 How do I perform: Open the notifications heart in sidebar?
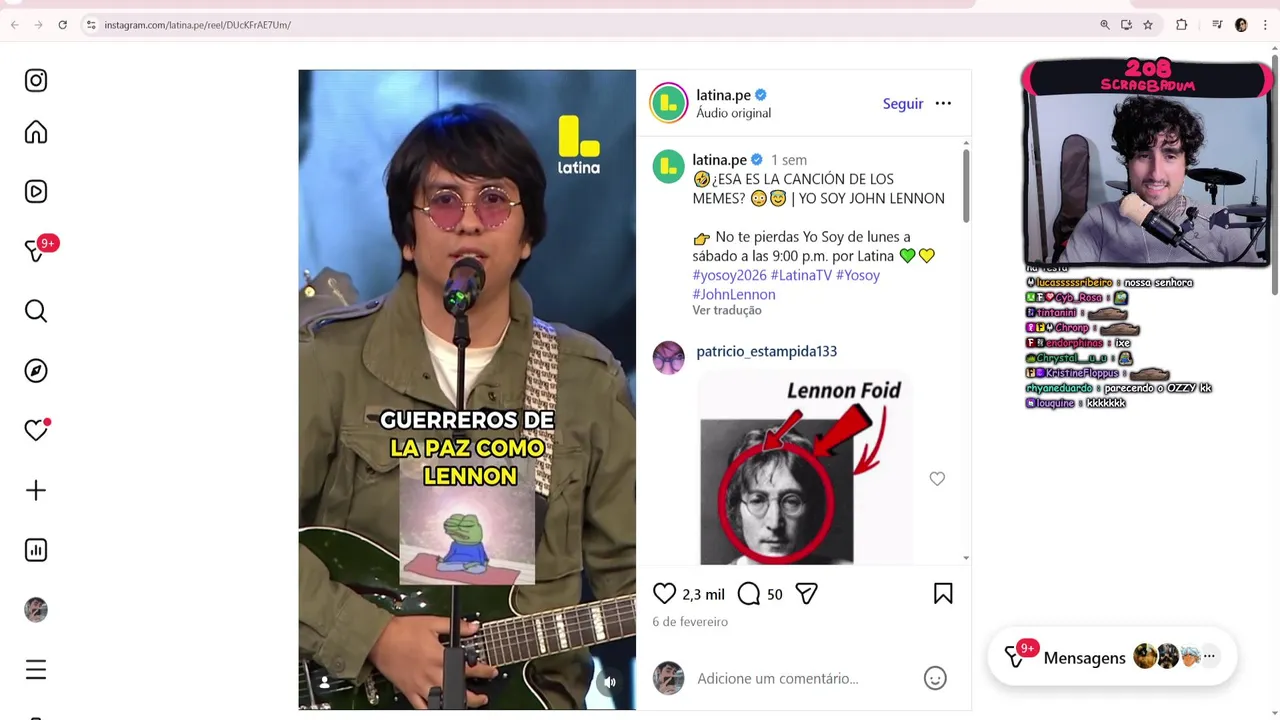pyautogui.click(x=36, y=430)
